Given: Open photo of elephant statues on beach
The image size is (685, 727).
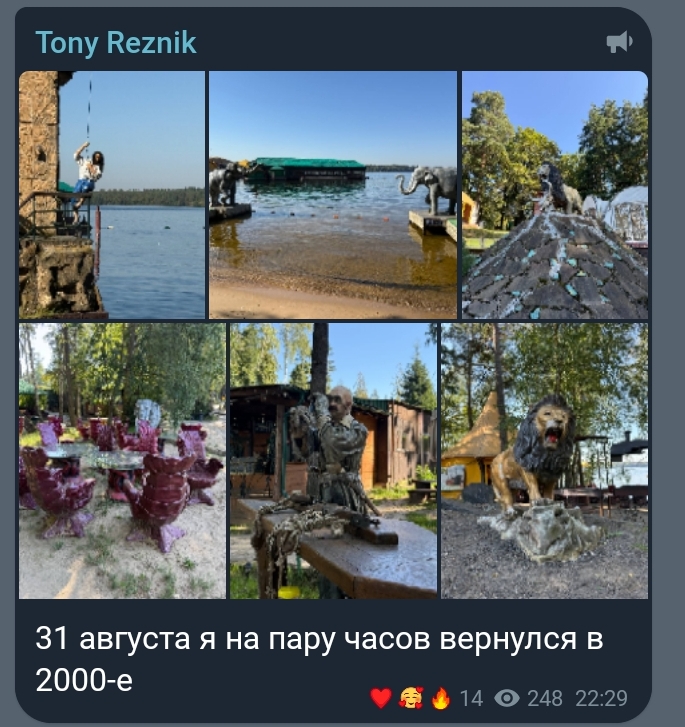Looking at the screenshot, I should coord(333,195).
